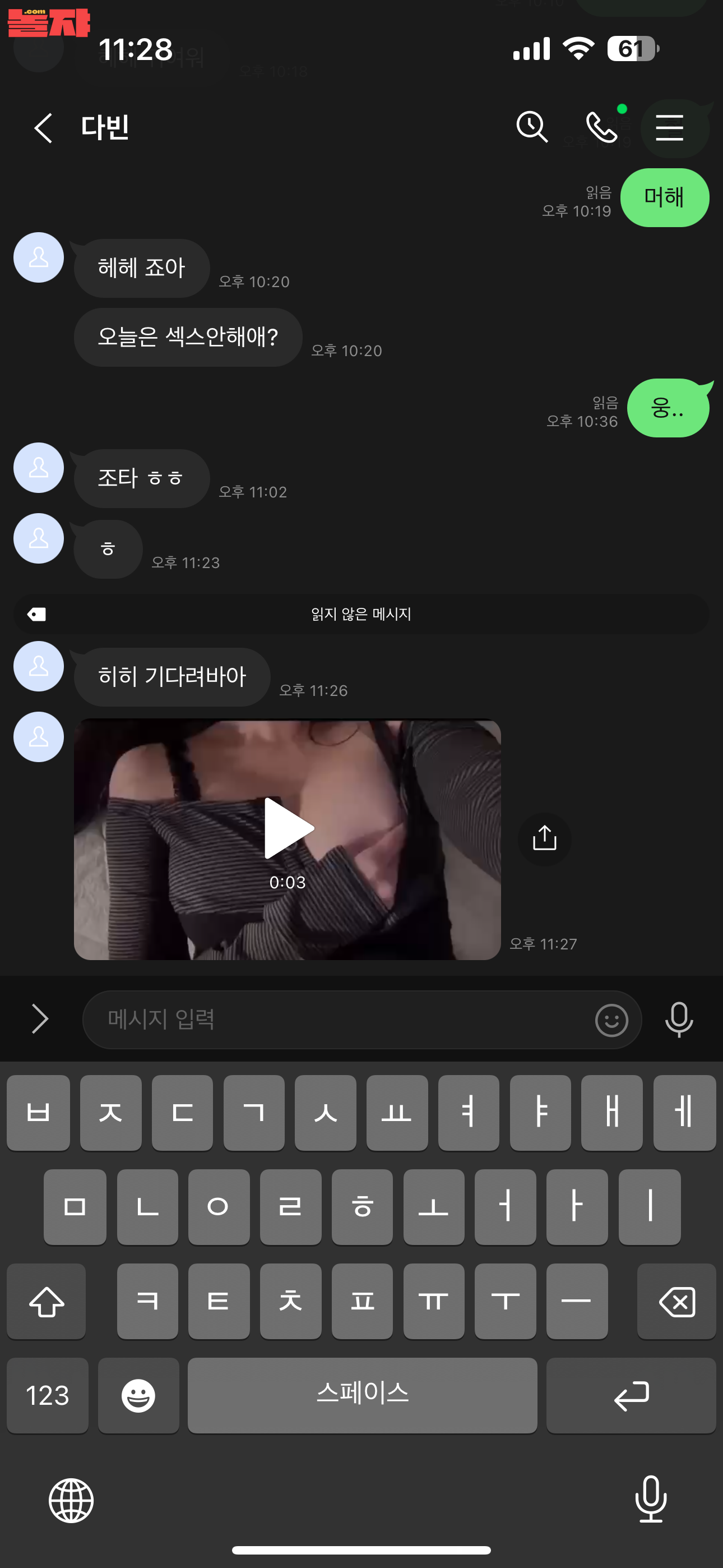The width and height of the screenshot is (723, 1568).
Task: Tap the backspace key
Action: pyautogui.click(x=676, y=1302)
